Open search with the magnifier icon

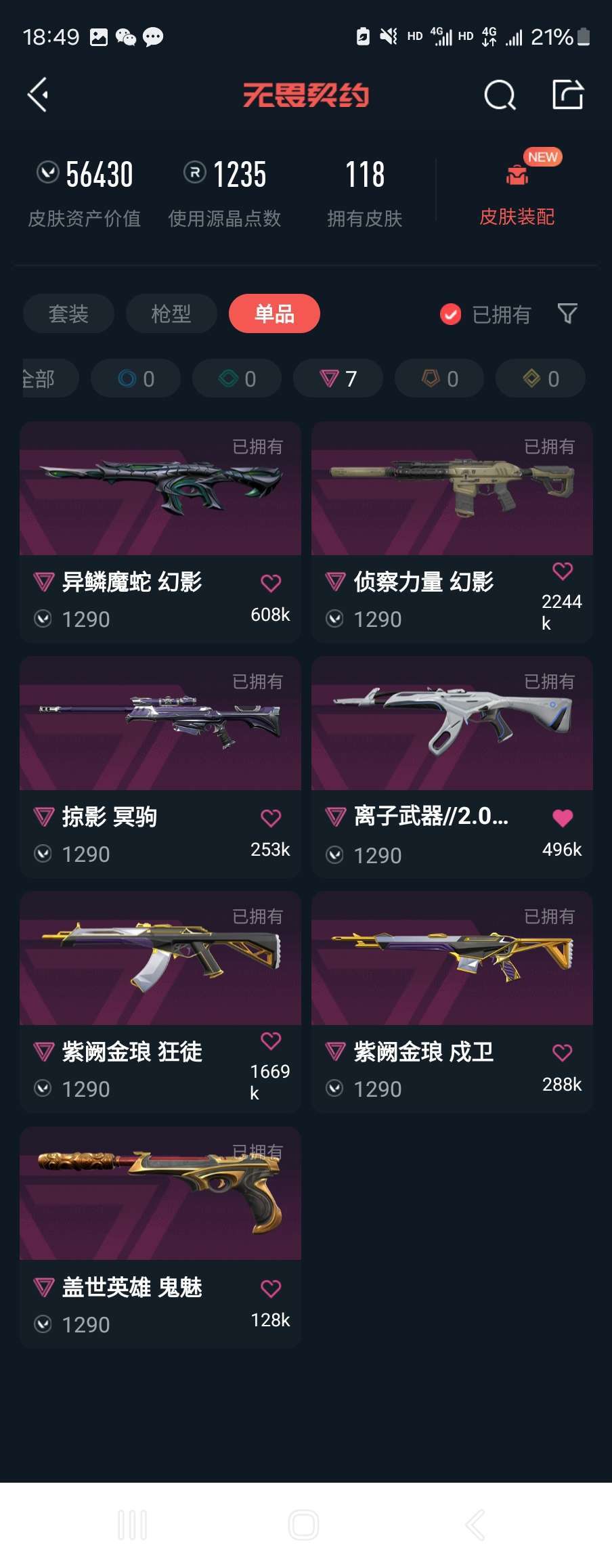[500, 94]
